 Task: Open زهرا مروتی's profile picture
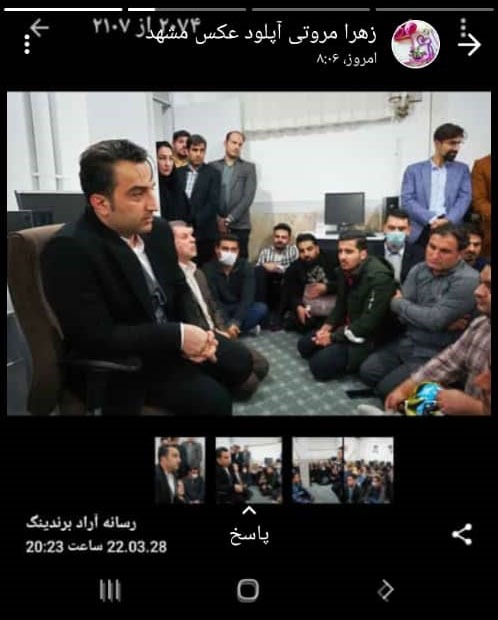(x=415, y=44)
